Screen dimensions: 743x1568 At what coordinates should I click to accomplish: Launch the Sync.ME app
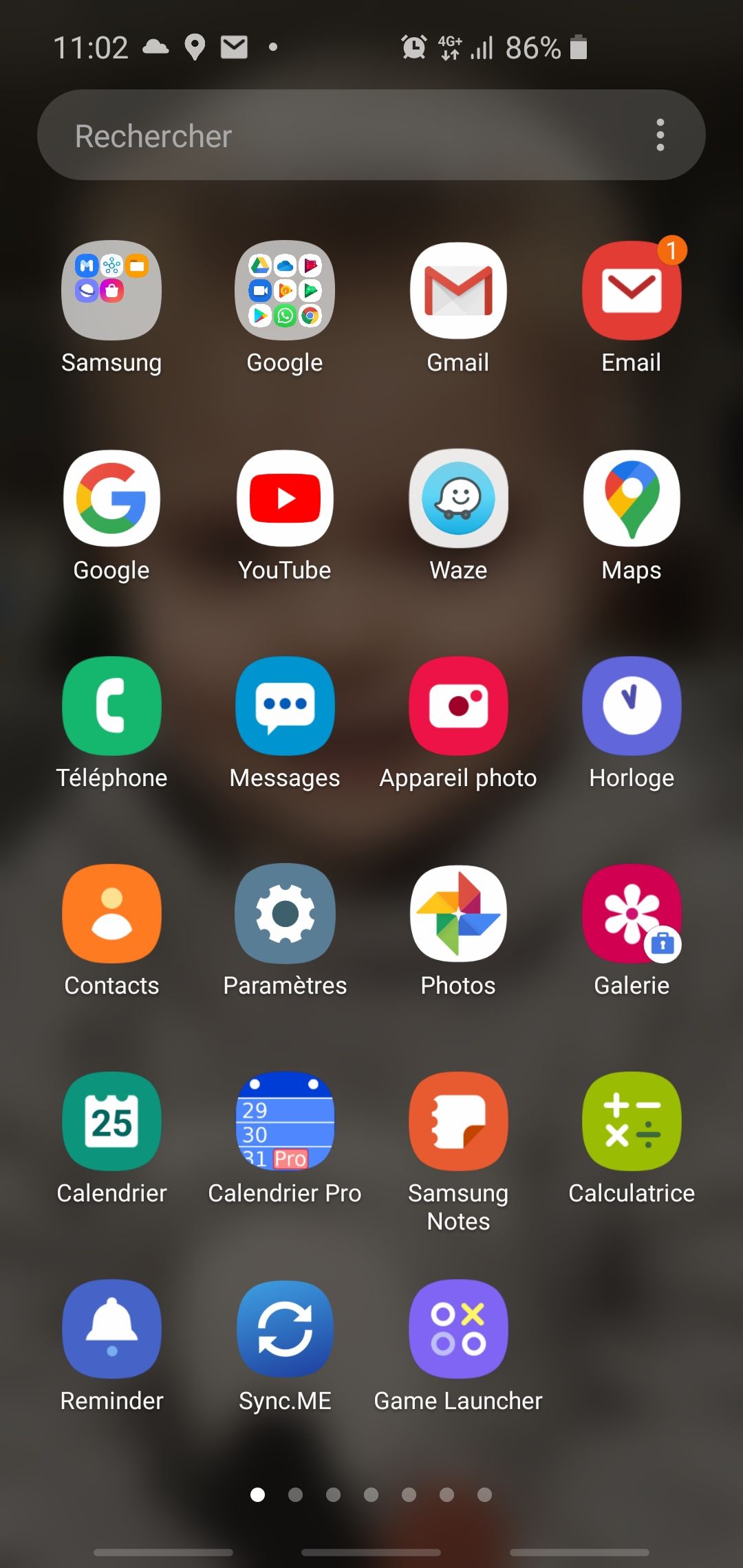pos(284,1327)
